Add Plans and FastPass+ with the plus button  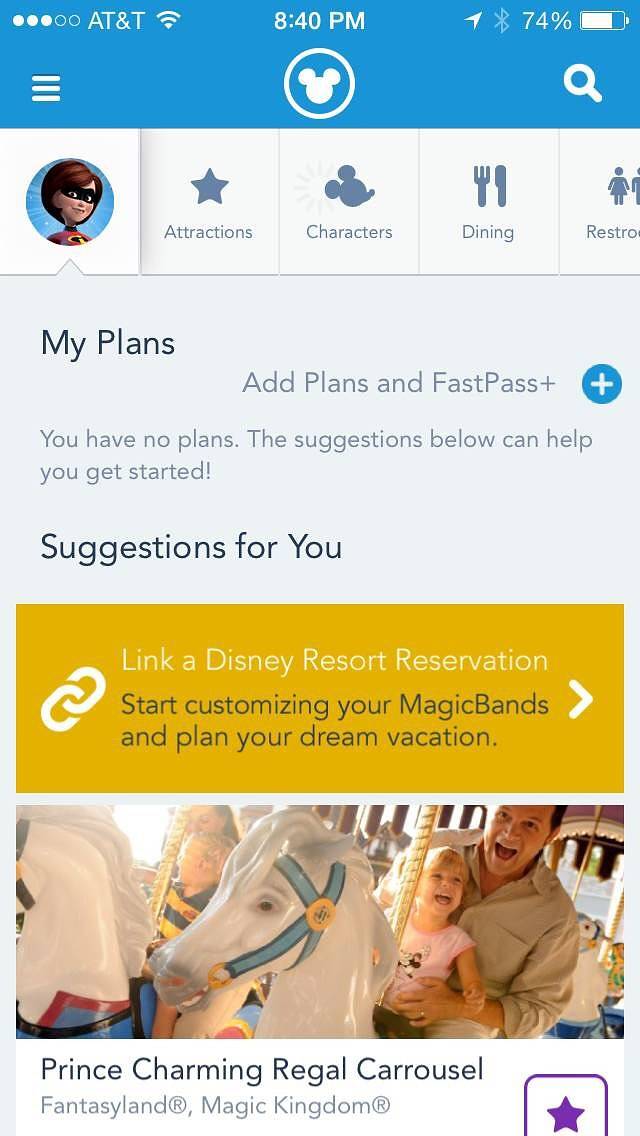[601, 384]
